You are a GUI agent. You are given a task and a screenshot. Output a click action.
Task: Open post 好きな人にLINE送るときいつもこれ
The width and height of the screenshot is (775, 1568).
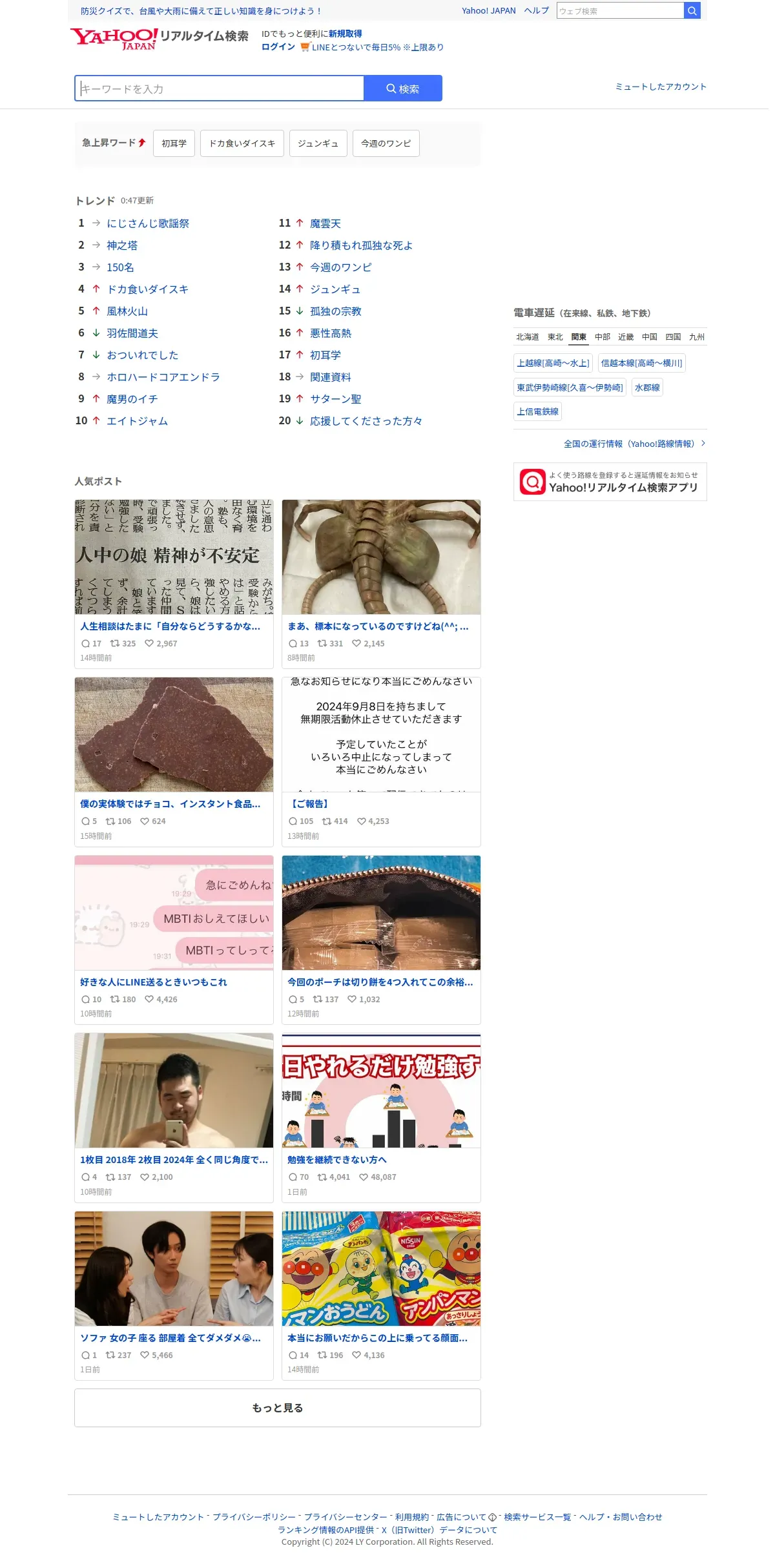(174, 940)
